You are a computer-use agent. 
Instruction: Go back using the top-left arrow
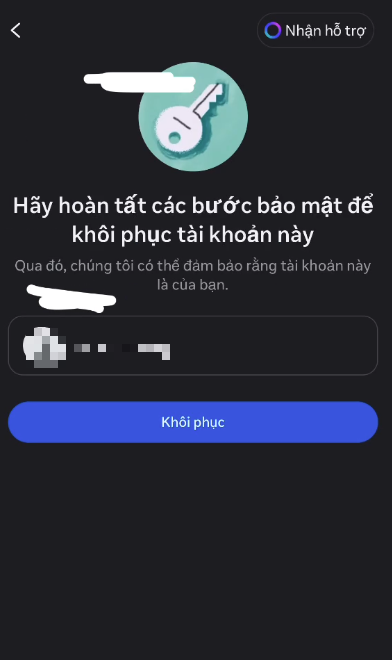pos(16,30)
